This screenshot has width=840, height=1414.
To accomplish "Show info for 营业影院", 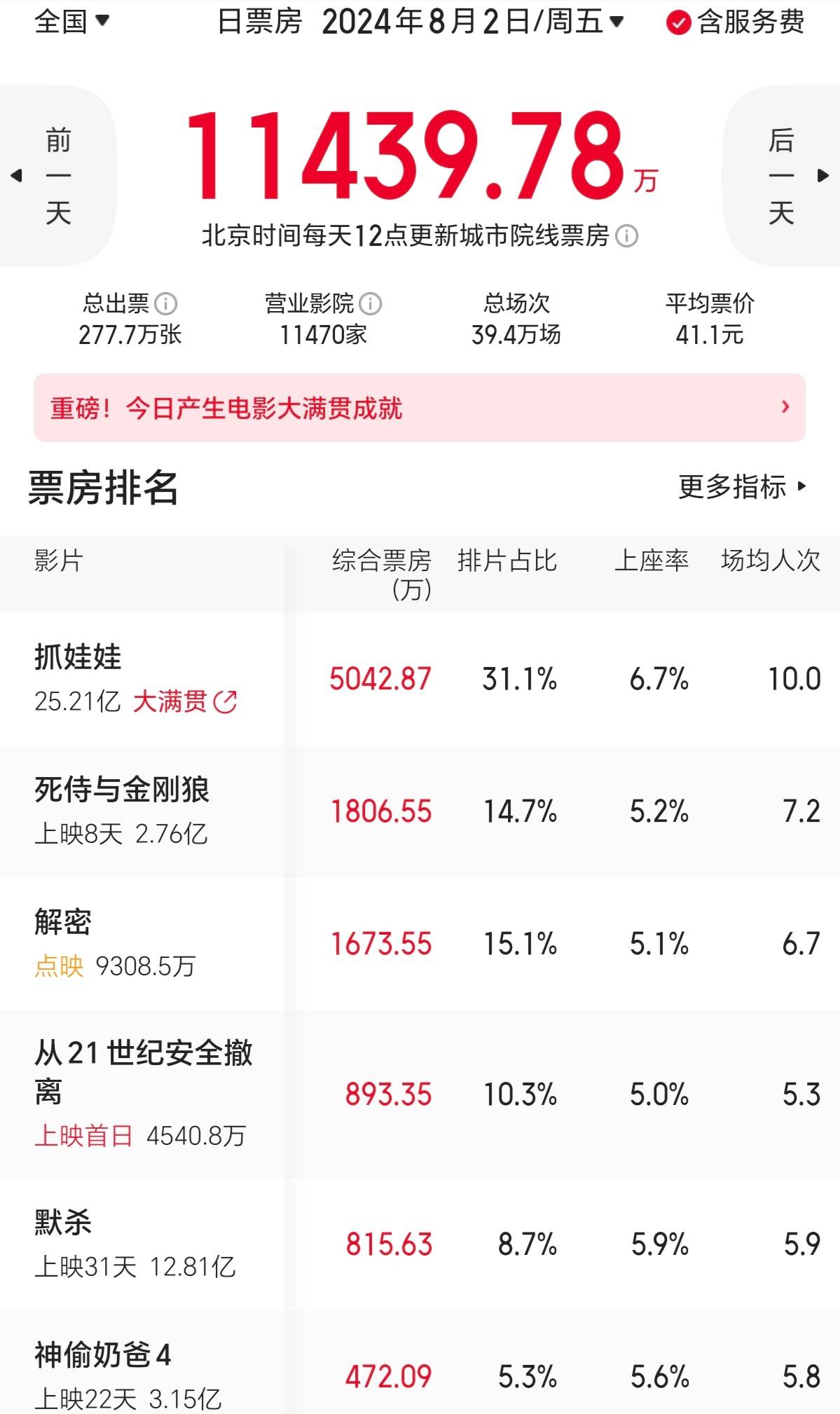I will (370, 303).
